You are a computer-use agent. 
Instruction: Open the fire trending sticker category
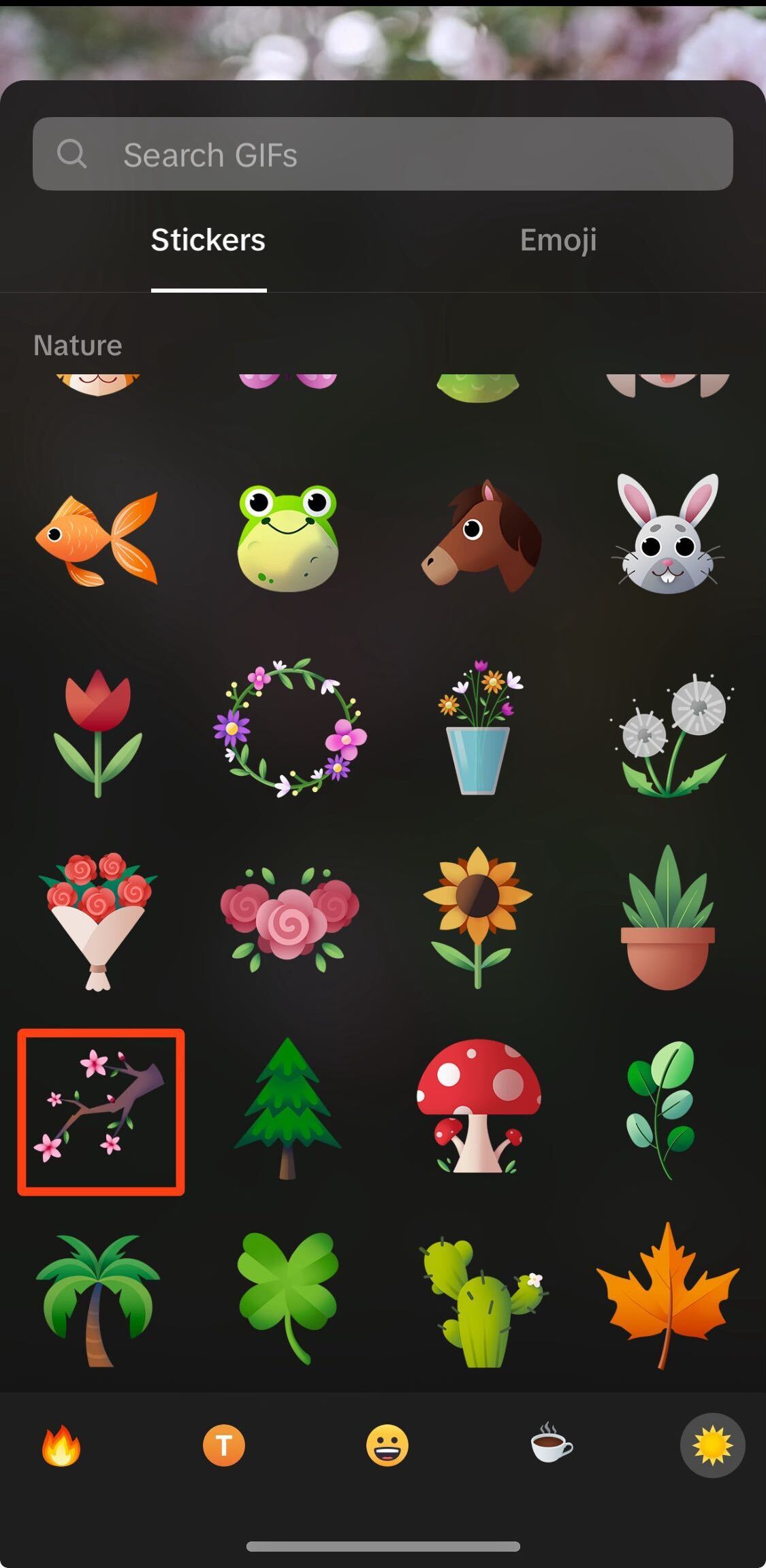61,1445
